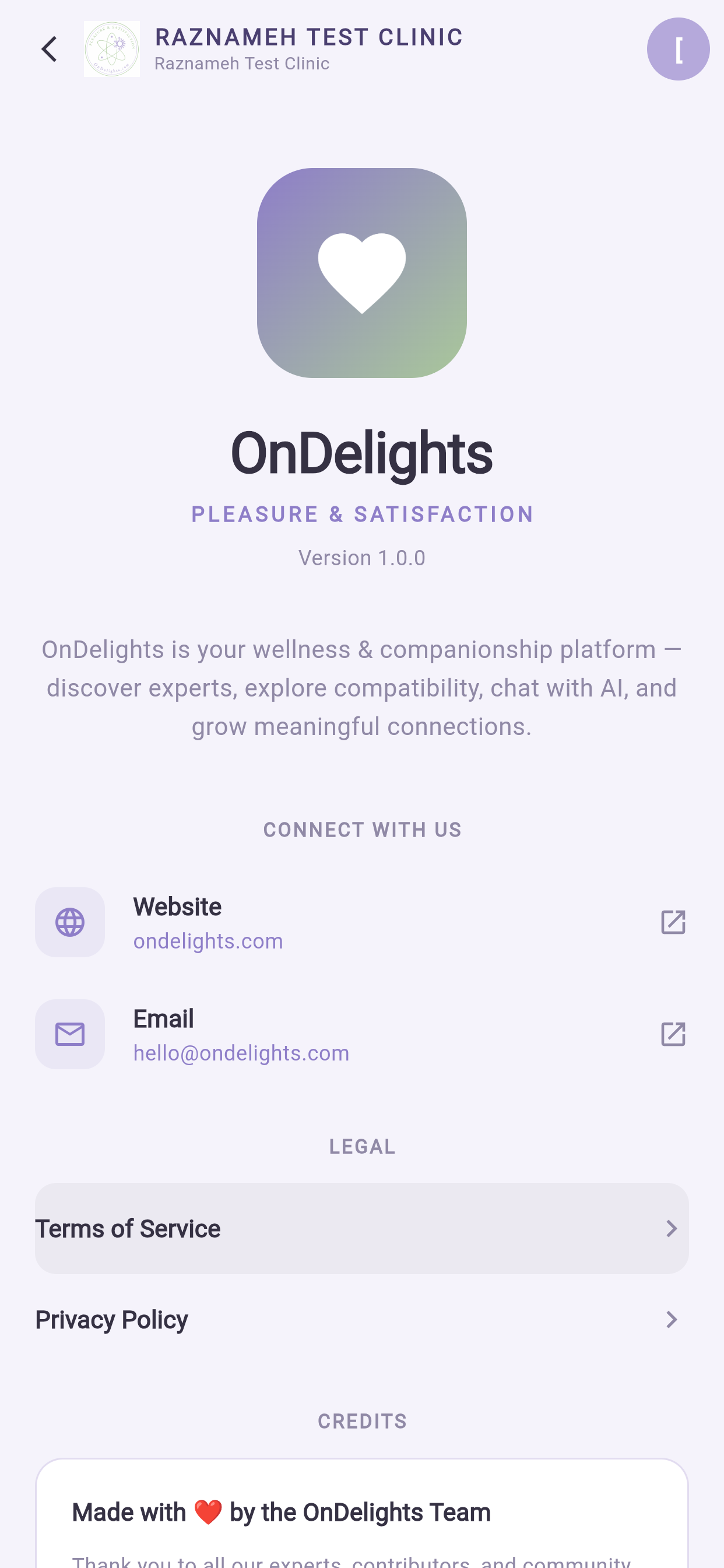Viewport: 724px width, 1568px height.
Task: View the Privacy Policy
Action: 362,1319
